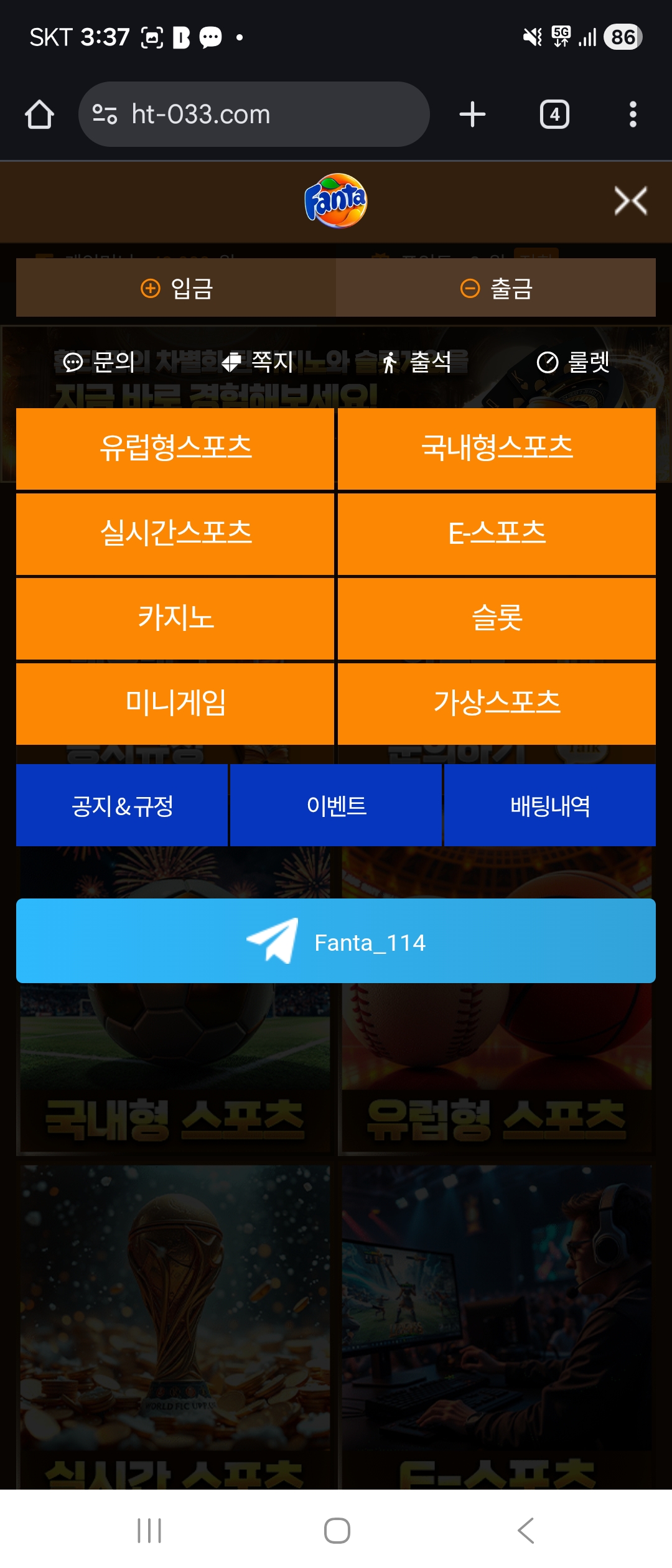The height and width of the screenshot is (1568, 672).
Task: Select 국내형스포츠 menu
Action: coord(497,449)
